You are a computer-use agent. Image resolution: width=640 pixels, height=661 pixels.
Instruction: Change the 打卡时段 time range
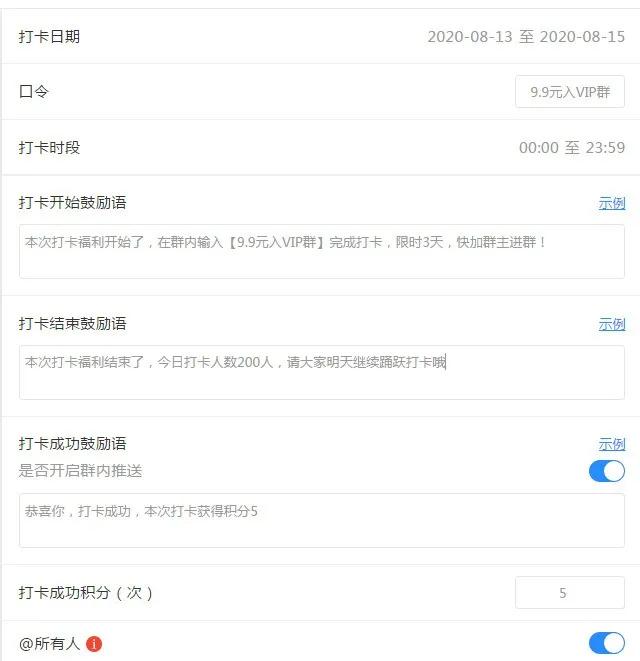[x=571, y=148]
